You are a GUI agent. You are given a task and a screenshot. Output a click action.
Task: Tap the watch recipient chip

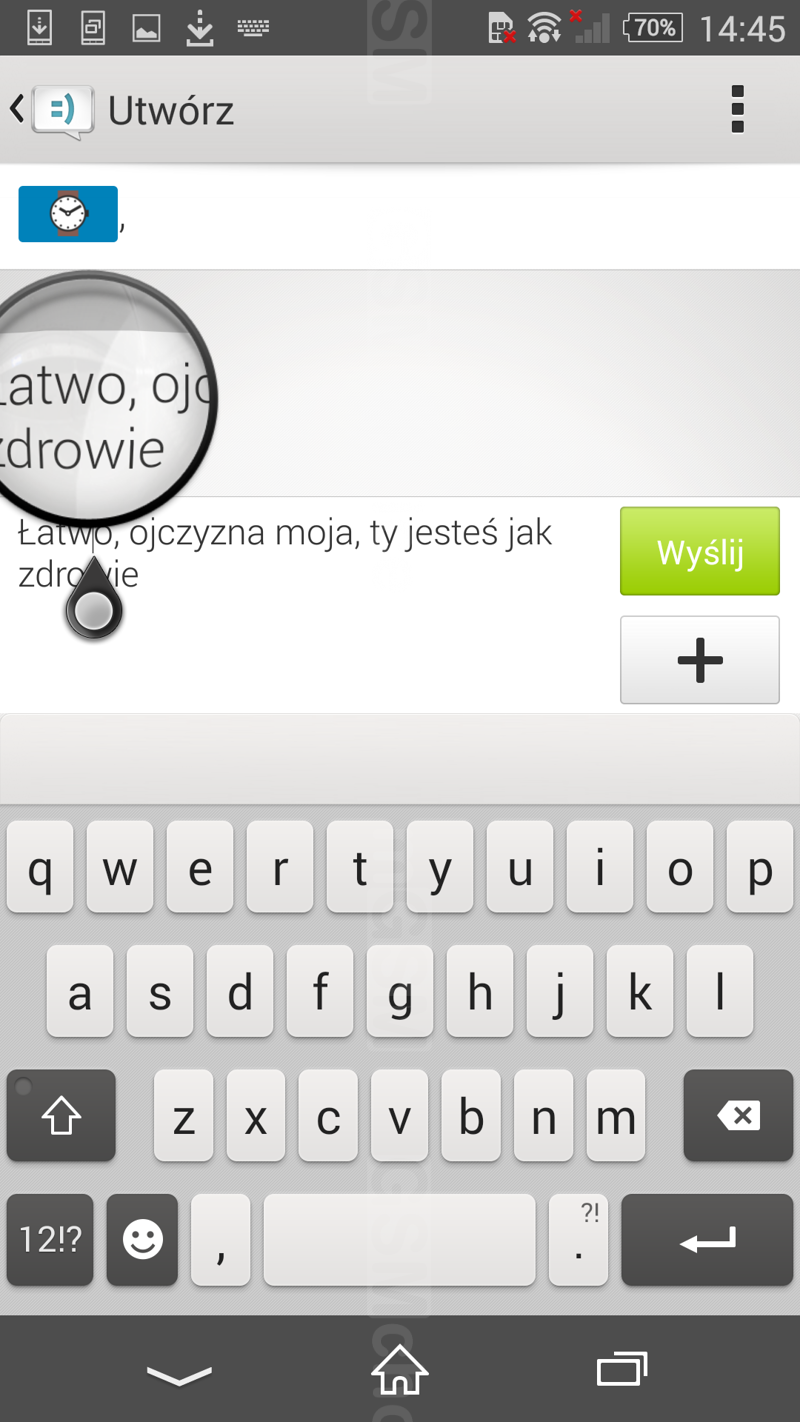coord(68,214)
